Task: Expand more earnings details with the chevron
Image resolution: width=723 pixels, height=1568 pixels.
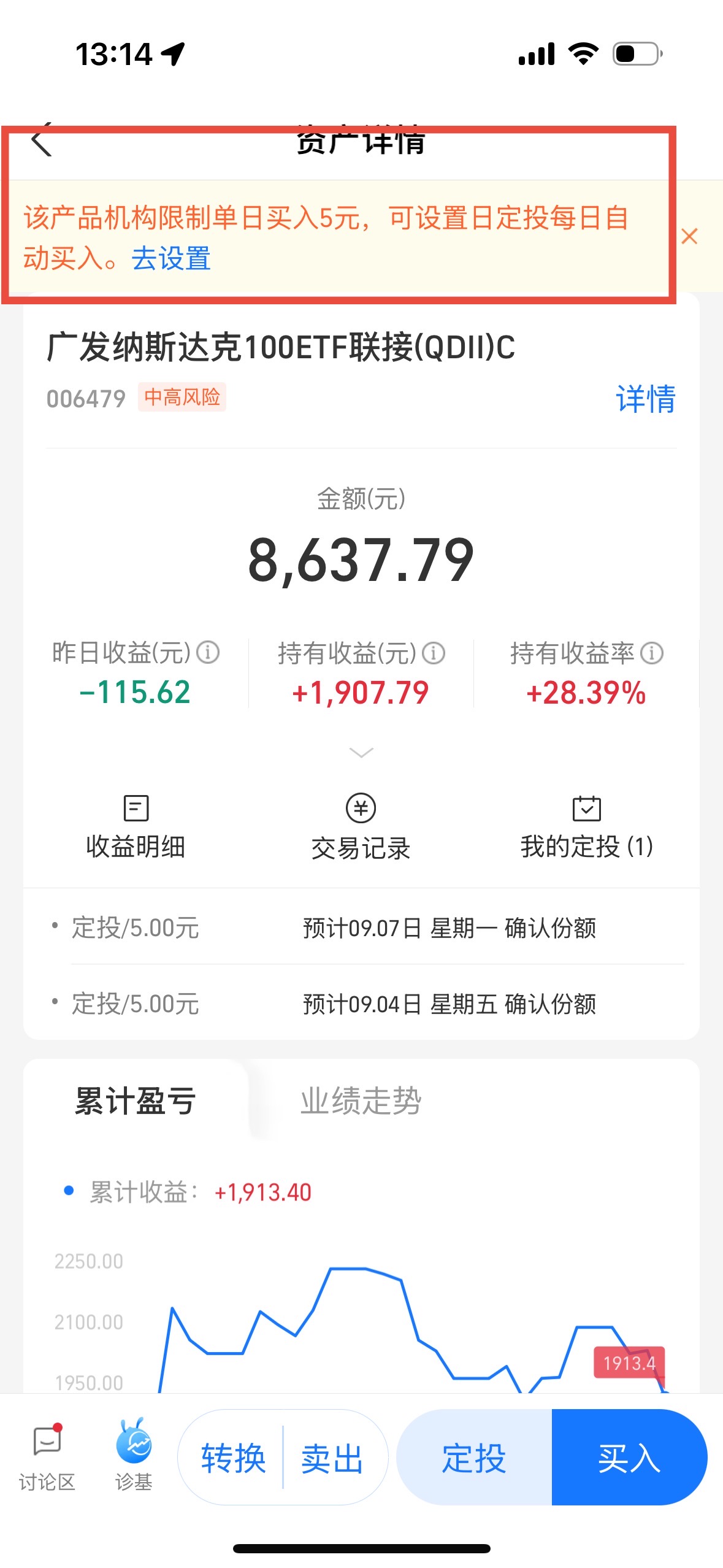Action: [361, 752]
